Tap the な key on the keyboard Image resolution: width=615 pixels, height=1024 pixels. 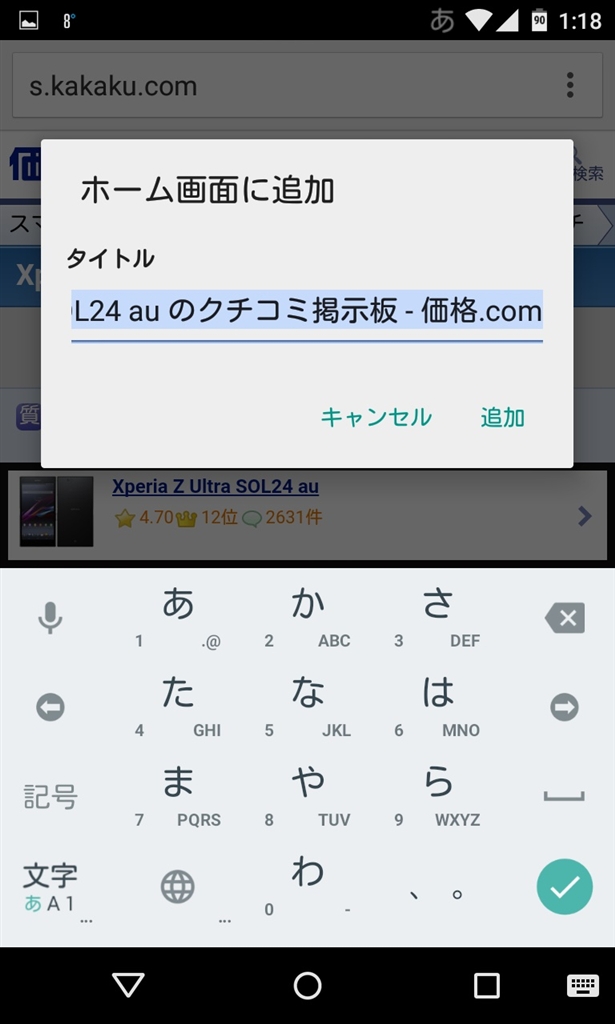[x=308, y=705]
